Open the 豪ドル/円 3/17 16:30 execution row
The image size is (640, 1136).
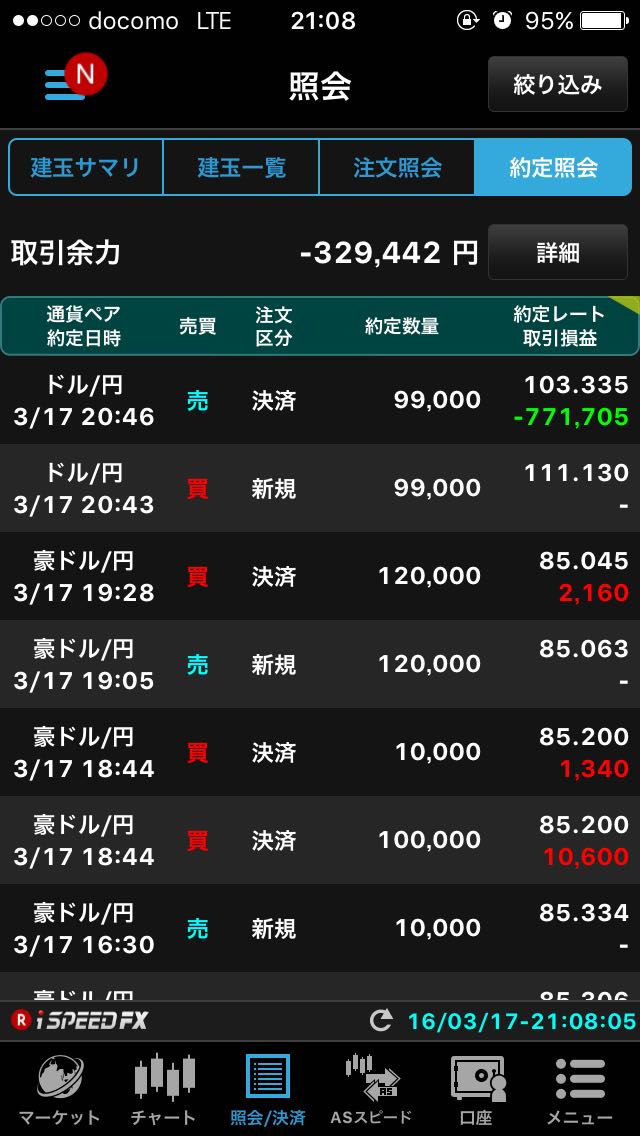(320, 928)
